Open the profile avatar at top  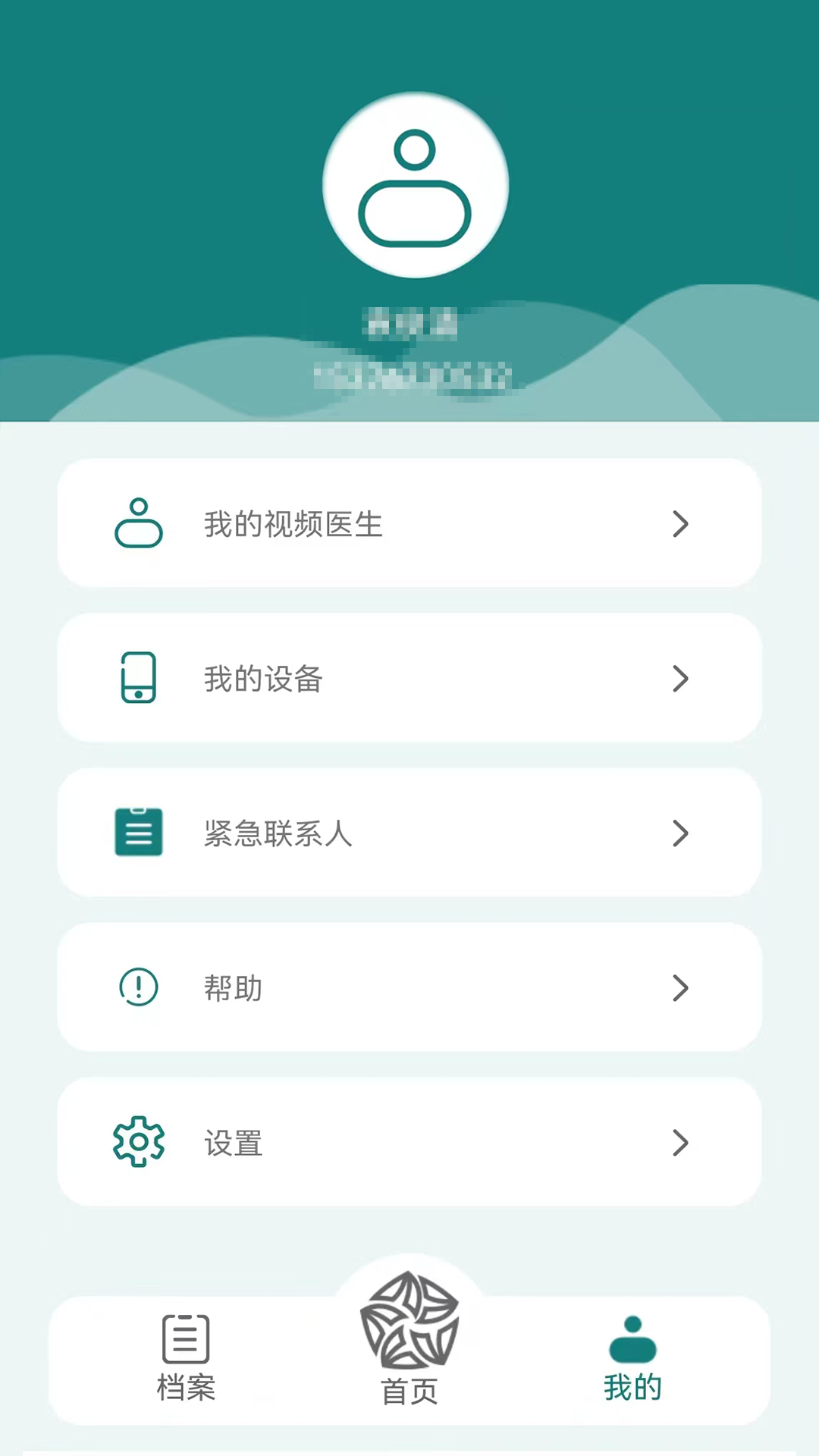click(x=414, y=184)
